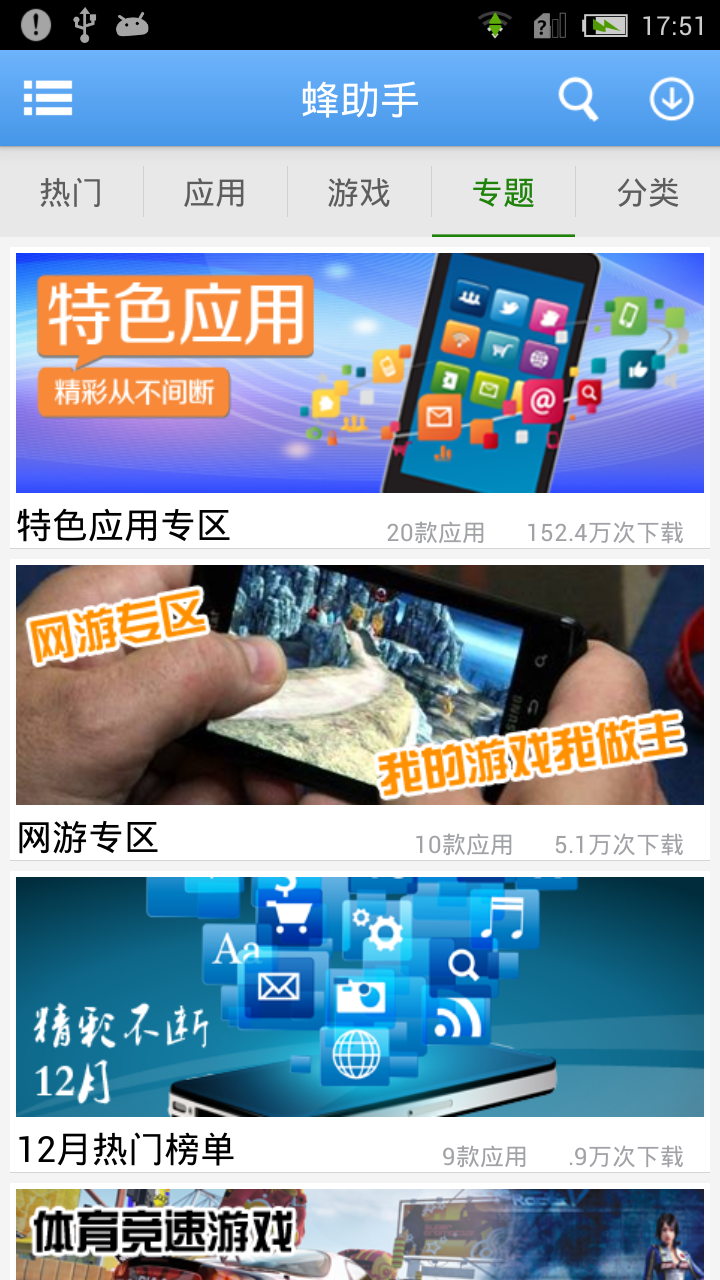Open the search icon
Viewport: 720px width, 1280px height.
pyautogui.click(x=577, y=99)
